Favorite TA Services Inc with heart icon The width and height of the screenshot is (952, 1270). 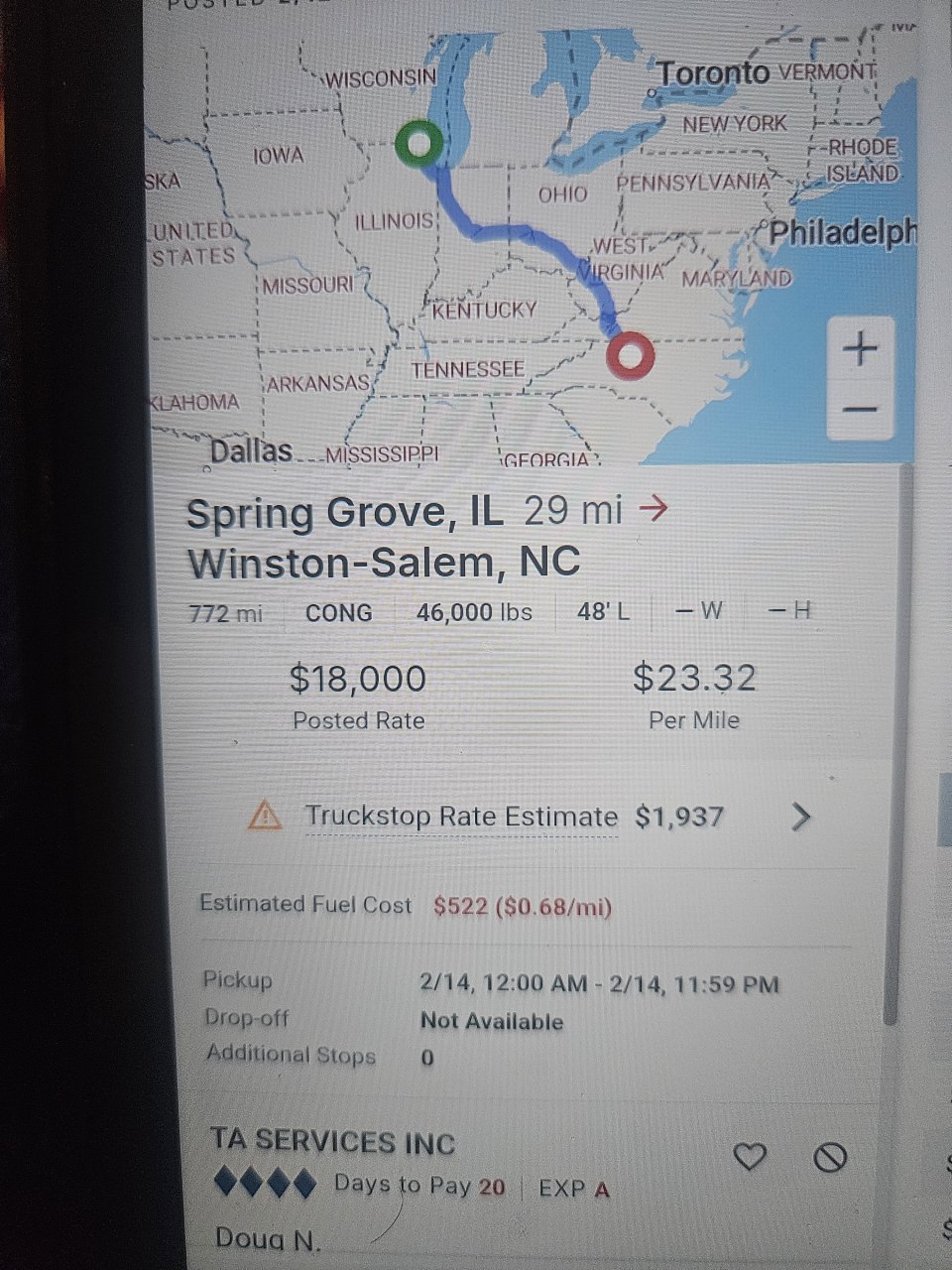point(750,1156)
